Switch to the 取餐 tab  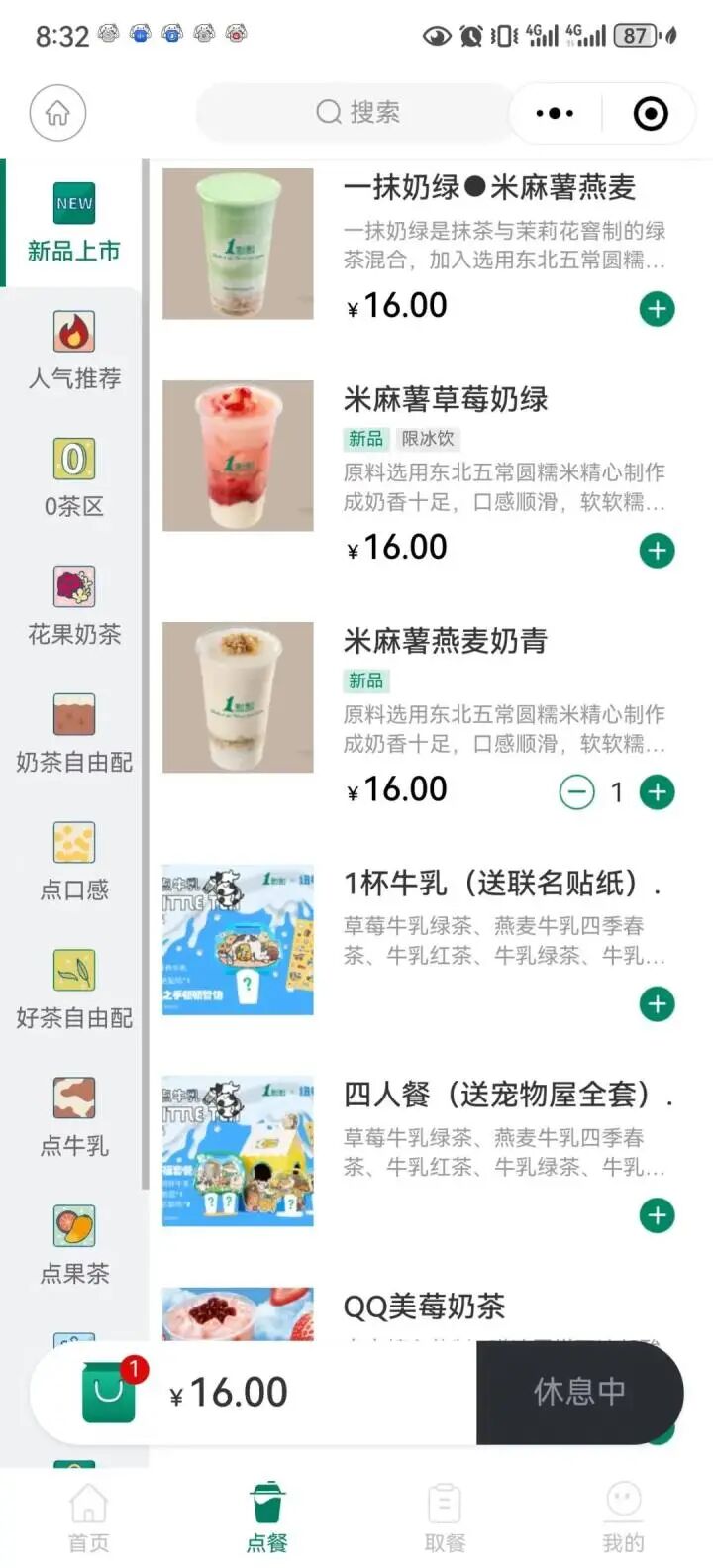coord(445,1517)
